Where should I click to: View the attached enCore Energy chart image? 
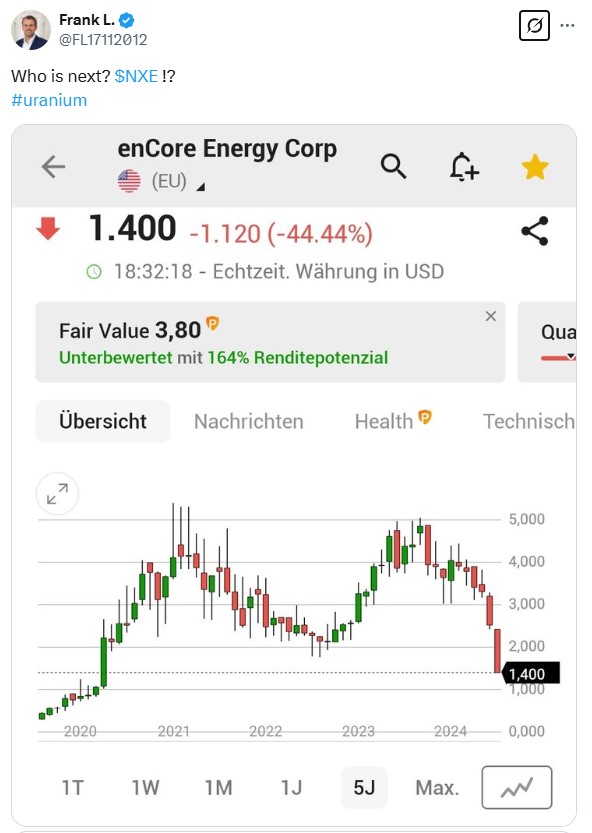294,475
